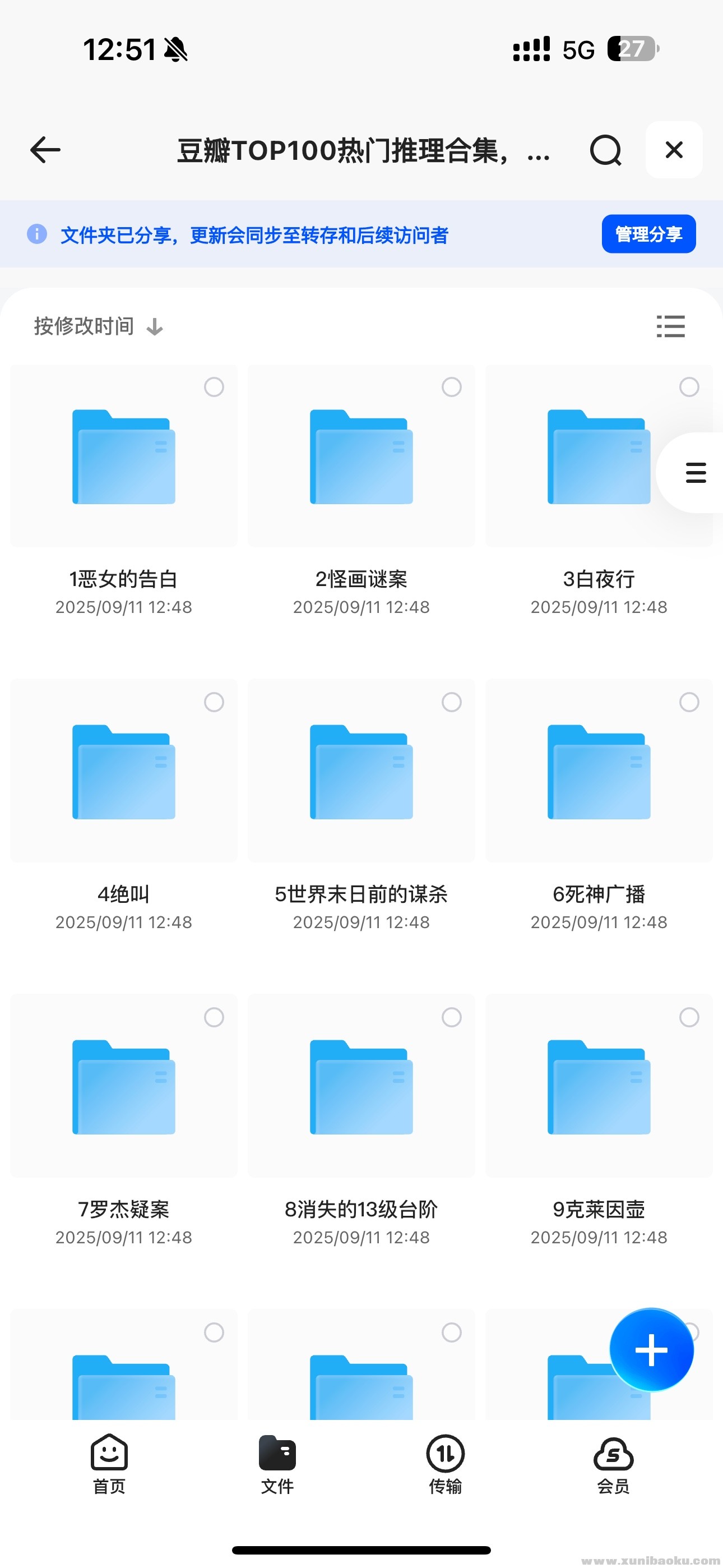Image resolution: width=723 pixels, height=1568 pixels.
Task: Select the checkbox on folder 1恶女的告白
Action: [x=214, y=387]
